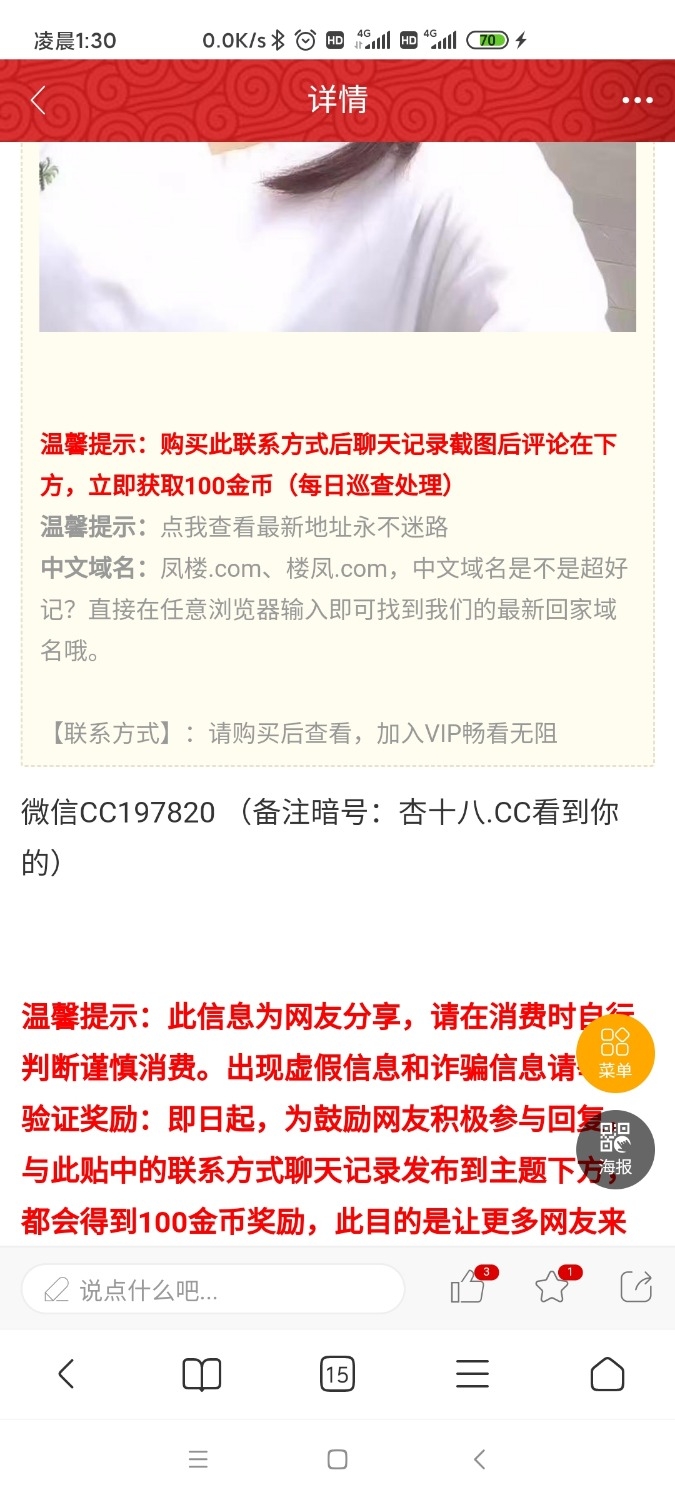Viewport: 675px width, 1500px height.
Task: Go to the browser home page
Action: pyautogui.click(x=607, y=1375)
